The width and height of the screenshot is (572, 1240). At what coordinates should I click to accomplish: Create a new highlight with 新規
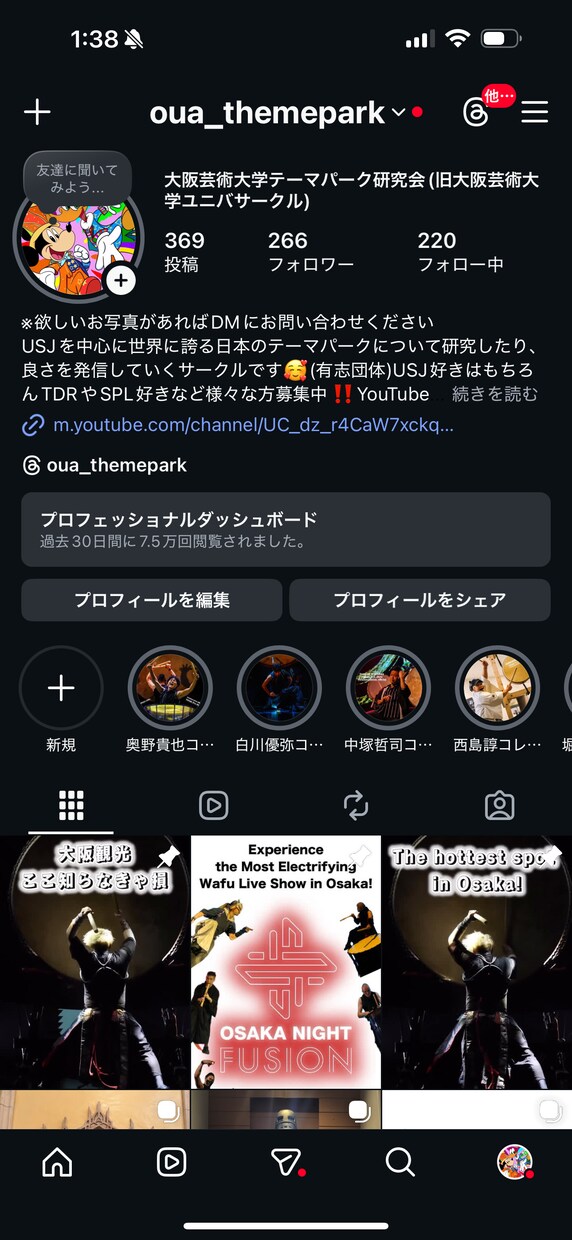point(61,700)
